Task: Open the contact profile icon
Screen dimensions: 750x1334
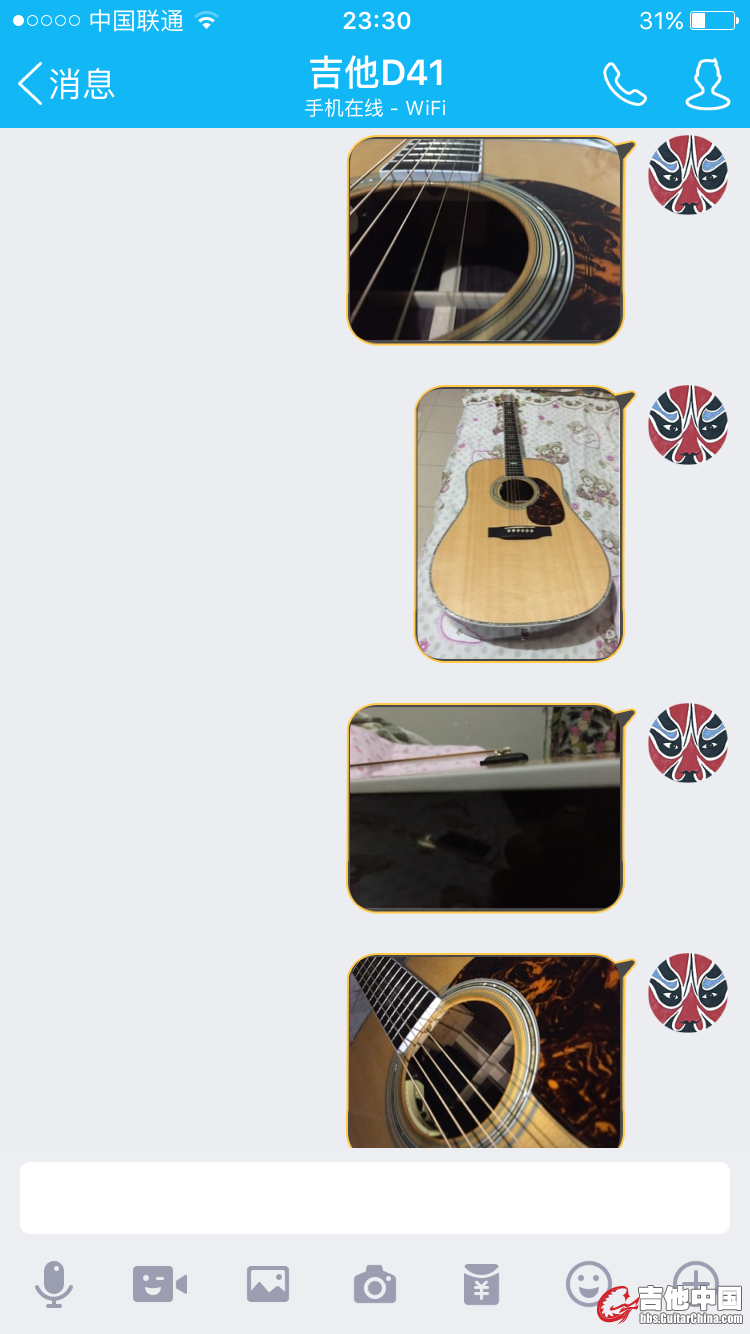Action: (x=706, y=84)
